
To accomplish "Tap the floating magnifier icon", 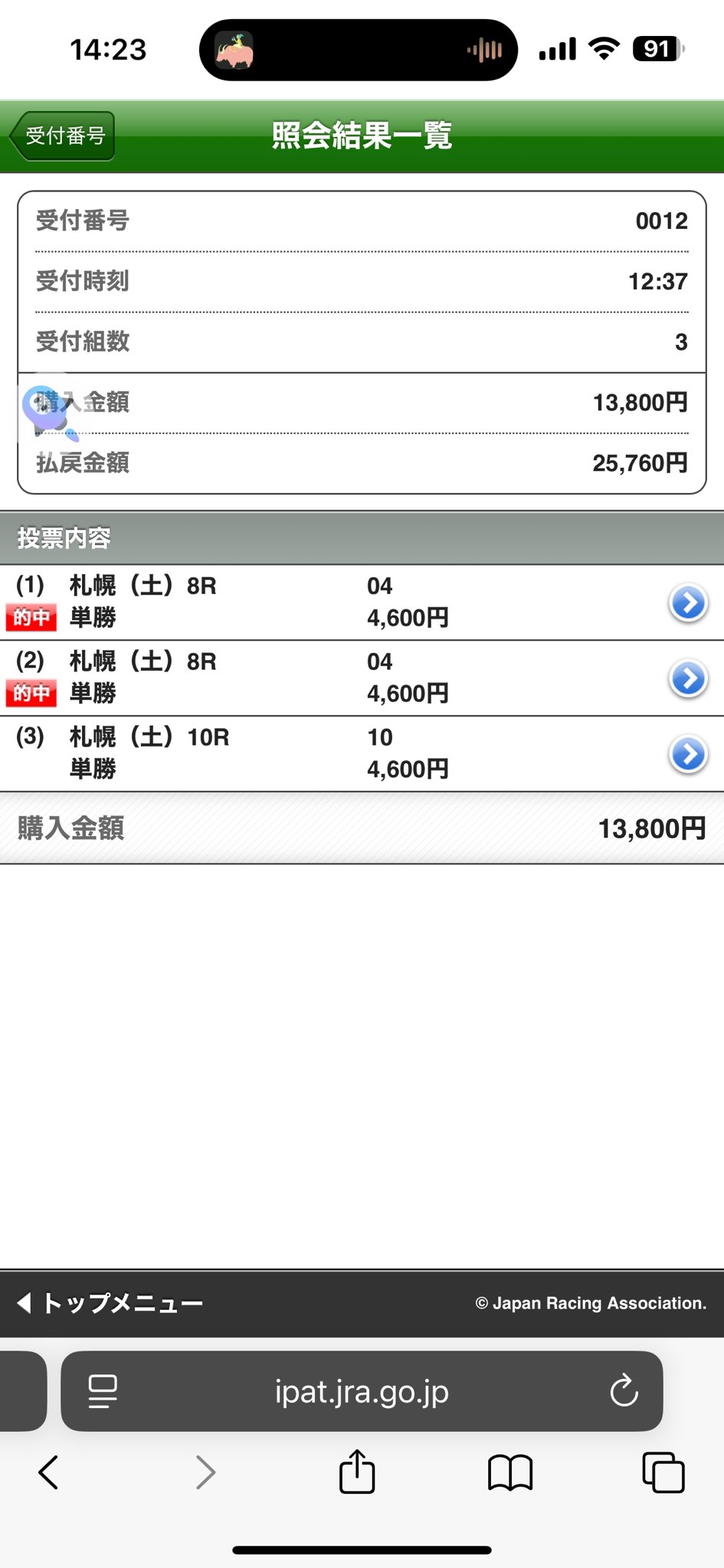I will coord(46,412).
